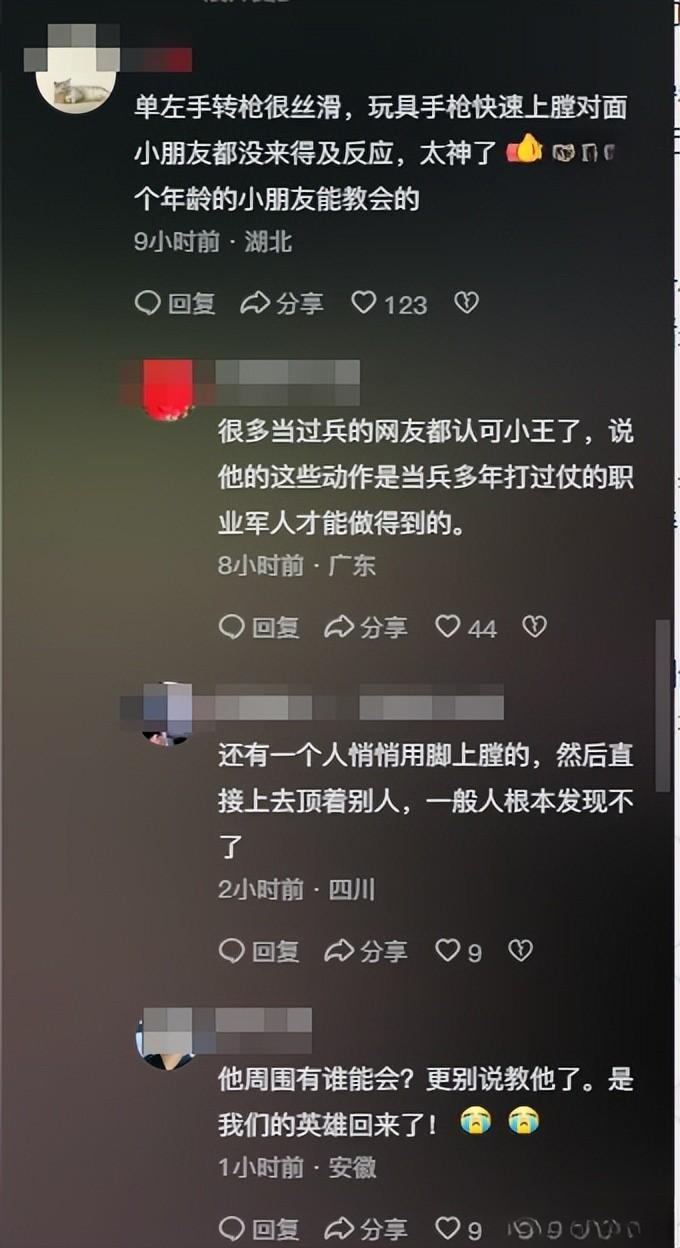Reply to the 四川 comment about 用脚上膛

pos(260,951)
